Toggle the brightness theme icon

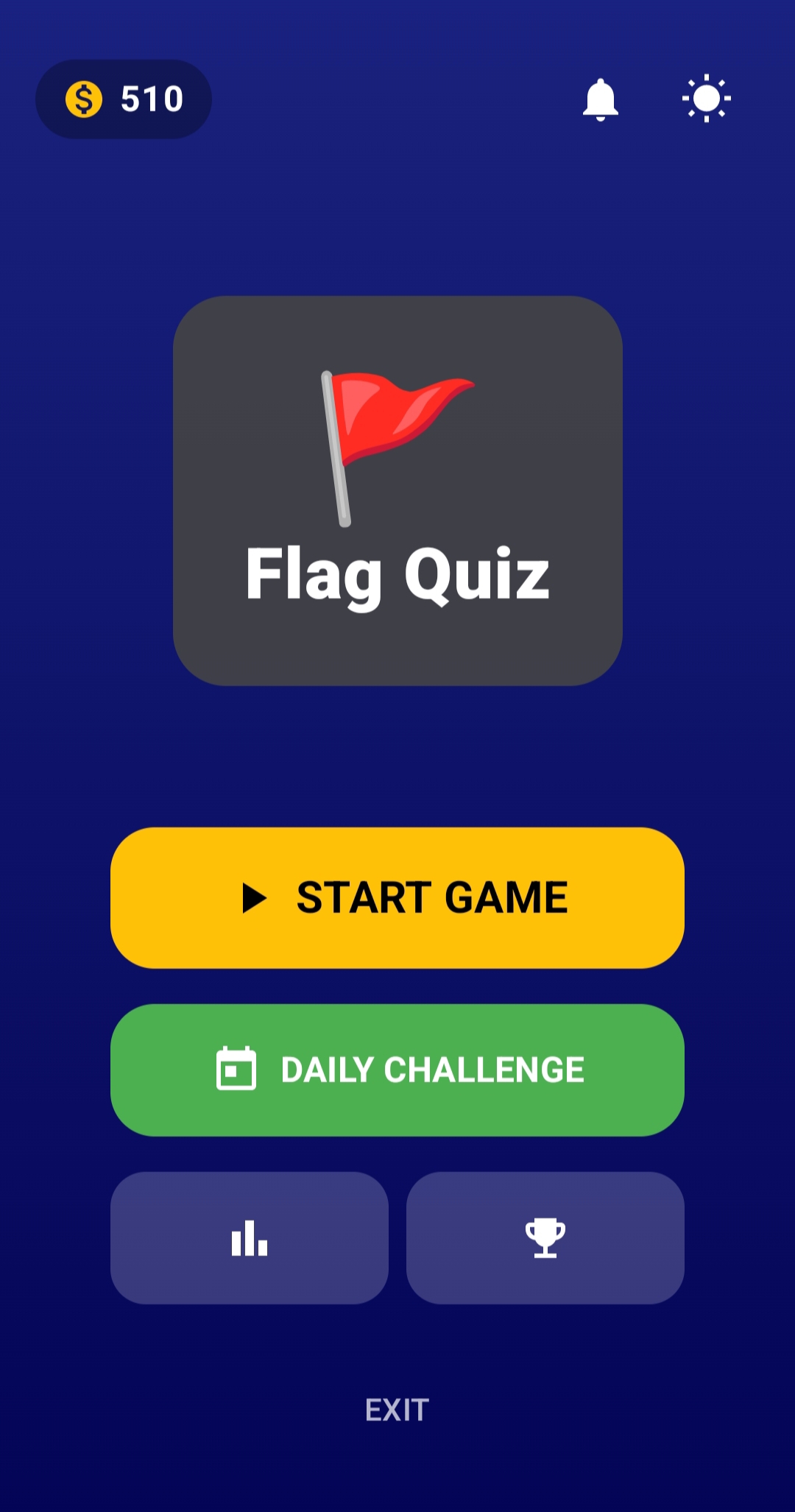[706, 99]
